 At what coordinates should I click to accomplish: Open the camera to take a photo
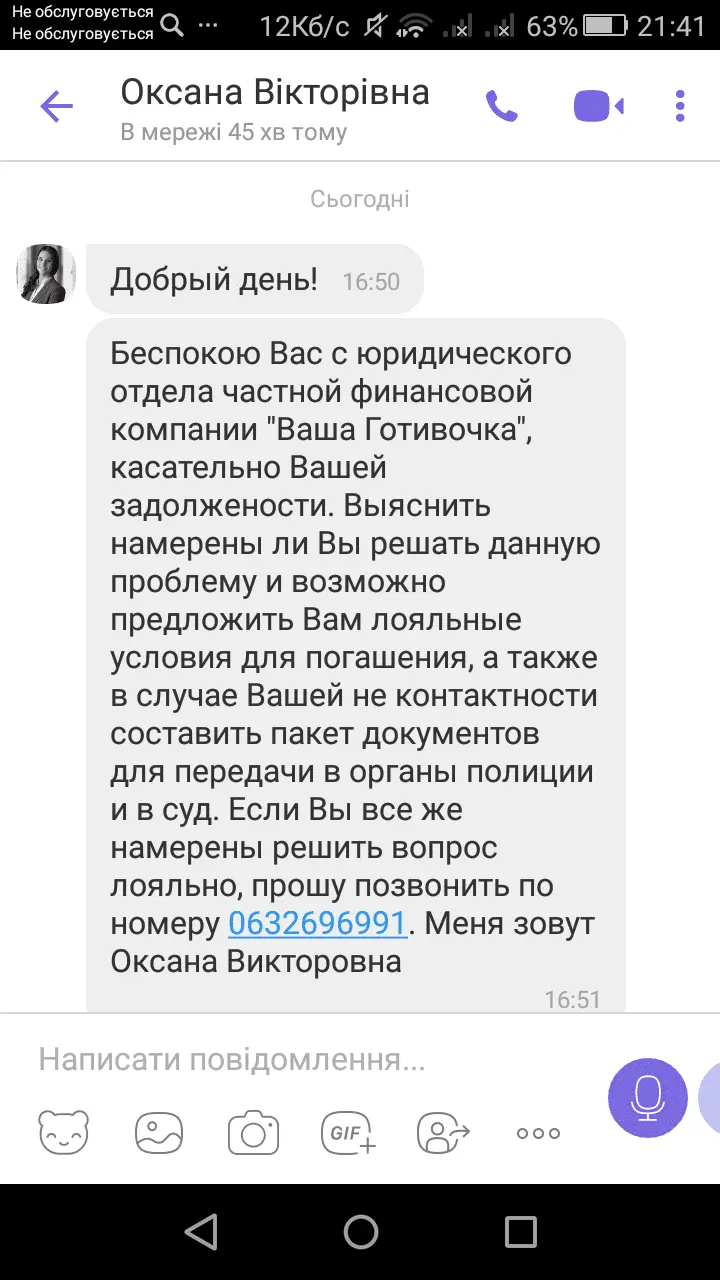(253, 1133)
